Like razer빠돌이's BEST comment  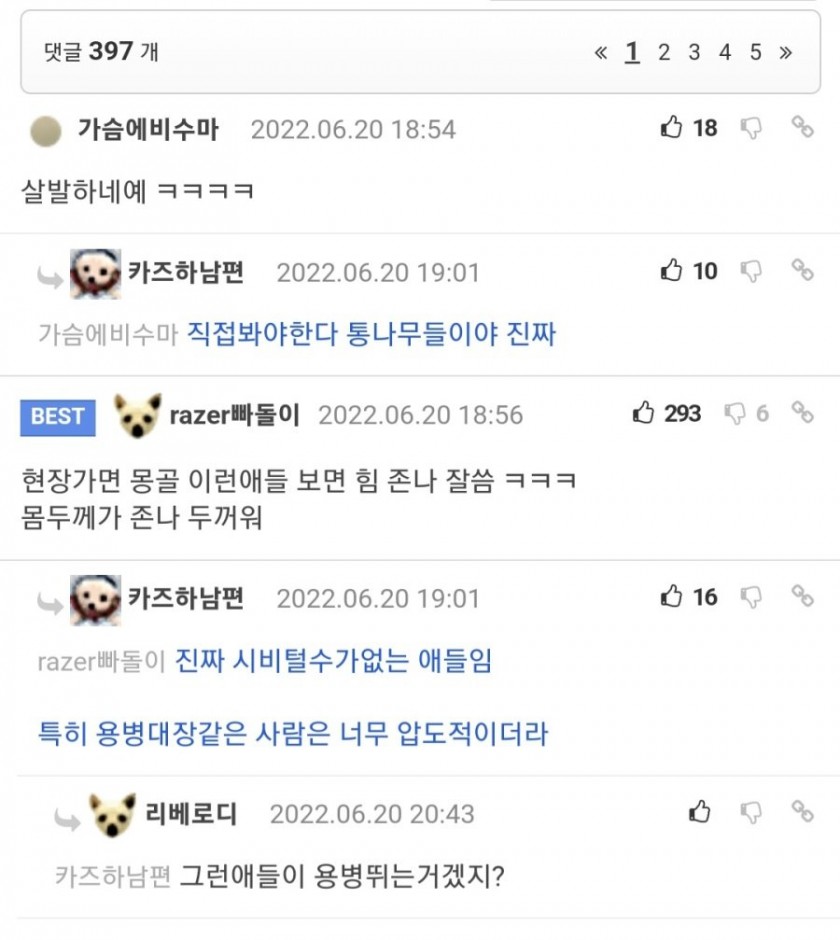click(644, 413)
